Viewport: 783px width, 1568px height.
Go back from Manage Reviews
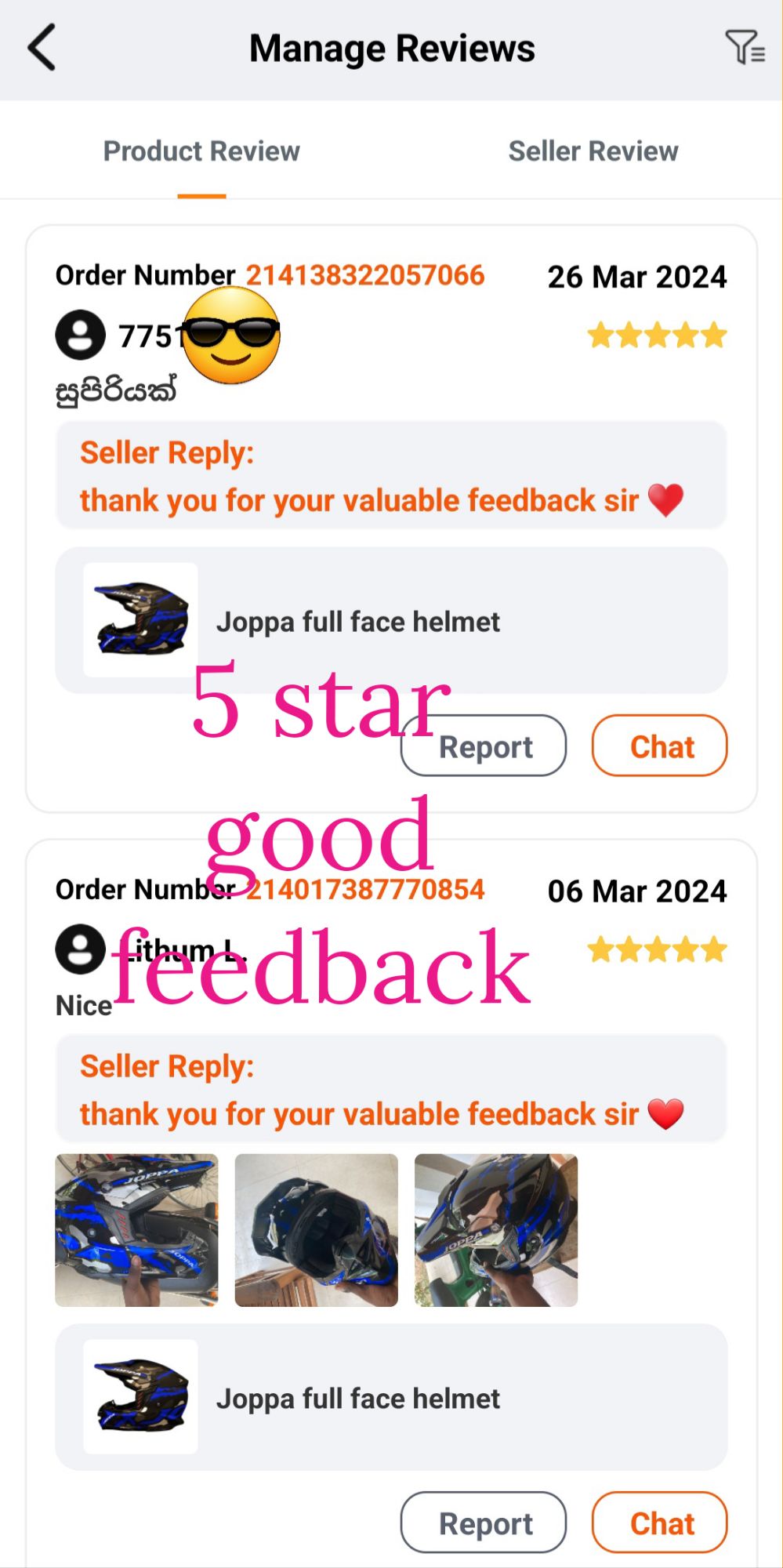pos(42,48)
